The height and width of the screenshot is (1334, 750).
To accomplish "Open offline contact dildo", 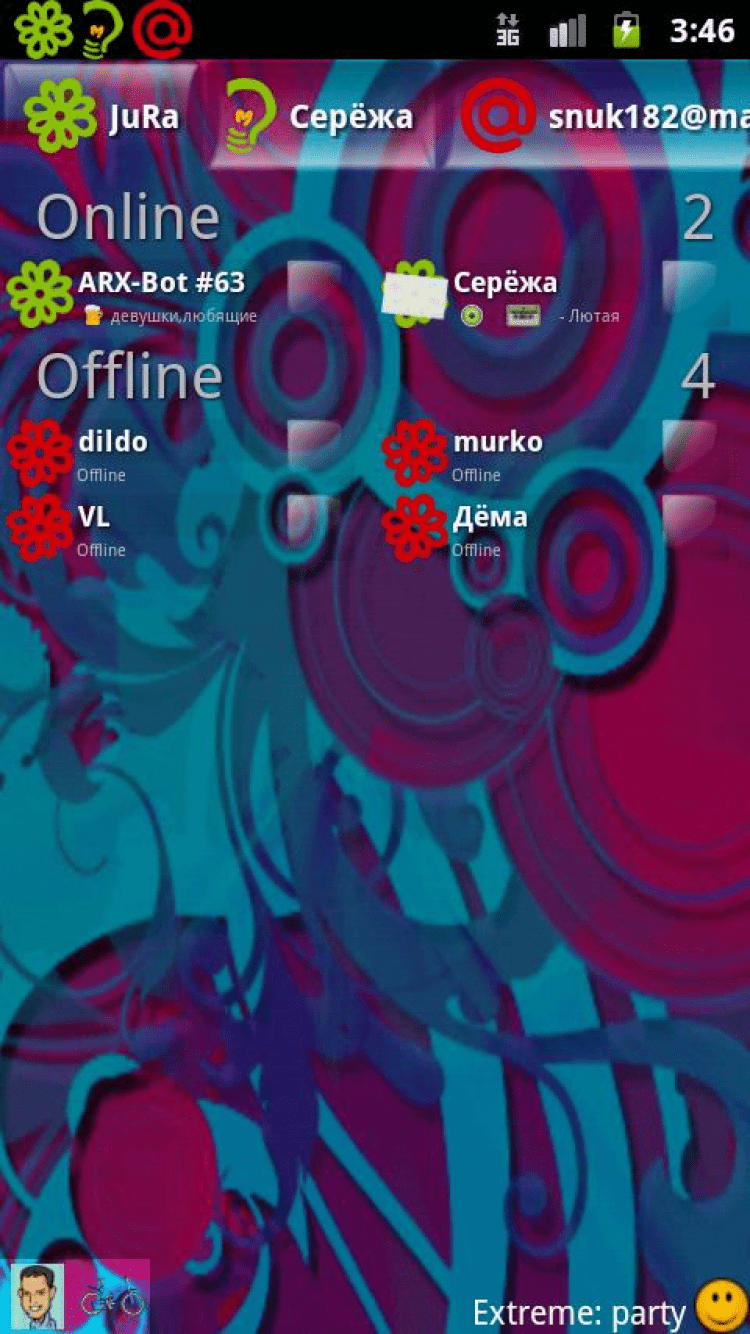I will coord(112,452).
